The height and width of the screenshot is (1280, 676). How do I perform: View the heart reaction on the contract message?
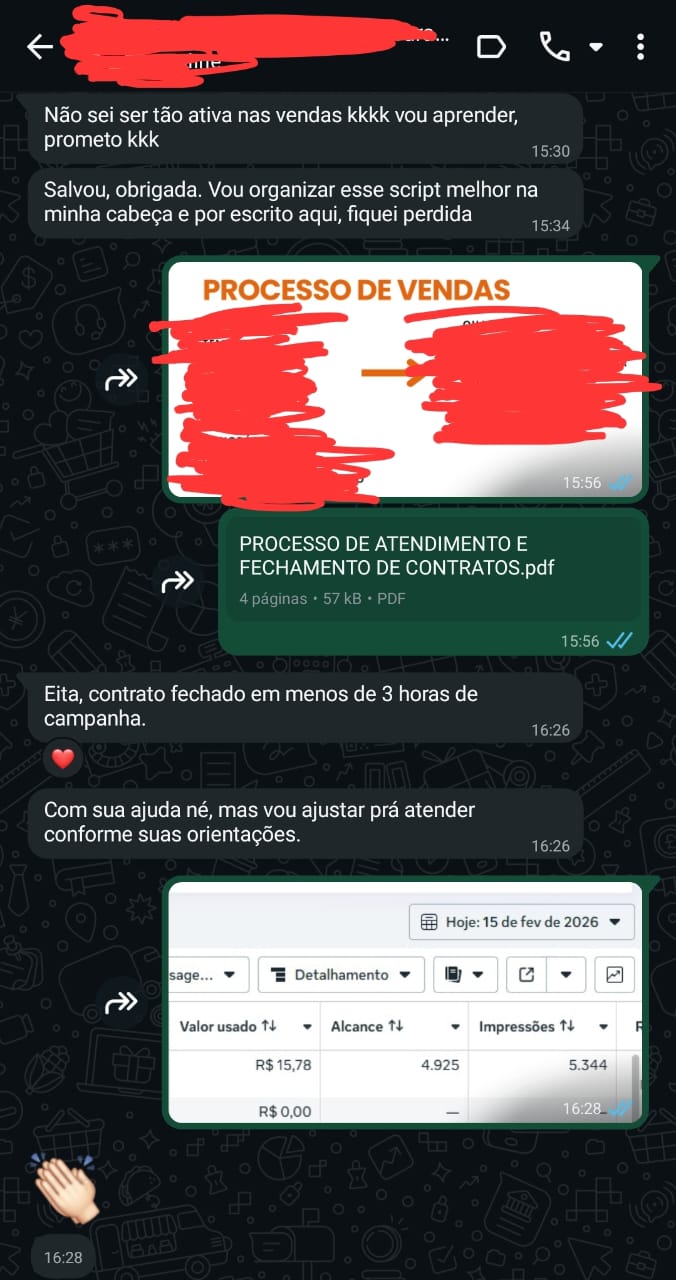63,759
